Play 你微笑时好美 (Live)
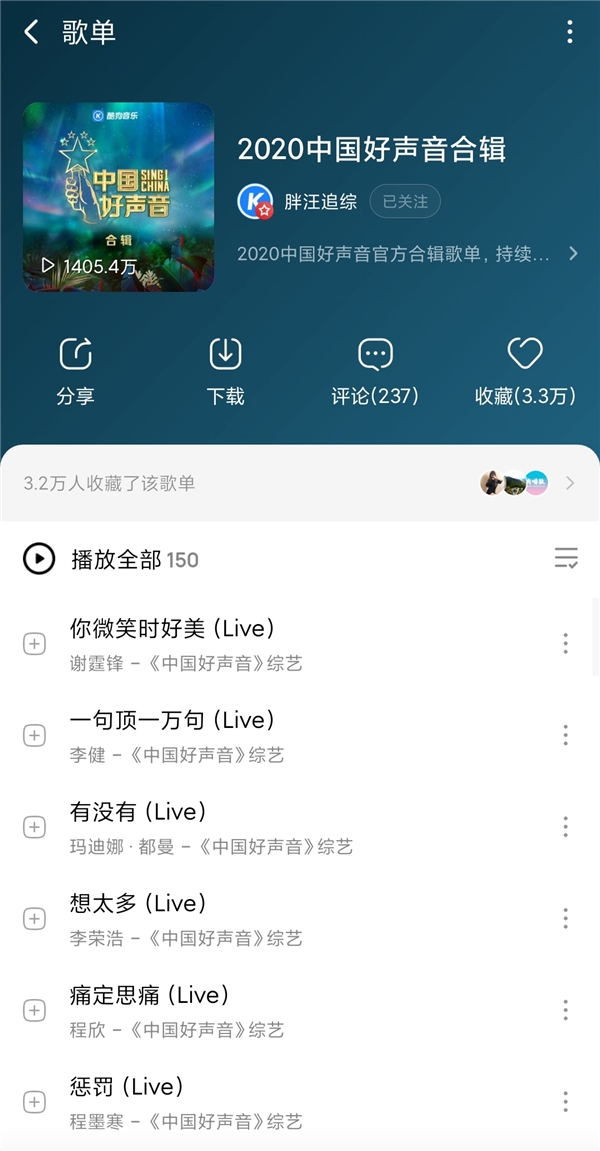 pyautogui.click(x=172, y=629)
